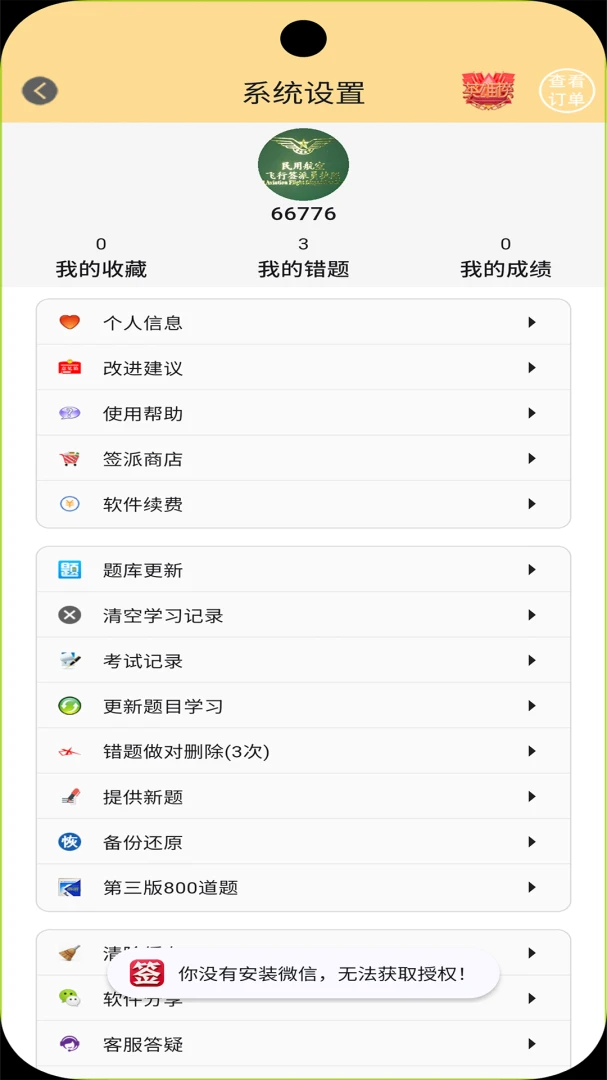607x1080 pixels.
Task: Open 使用帮助
Action: click(303, 413)
